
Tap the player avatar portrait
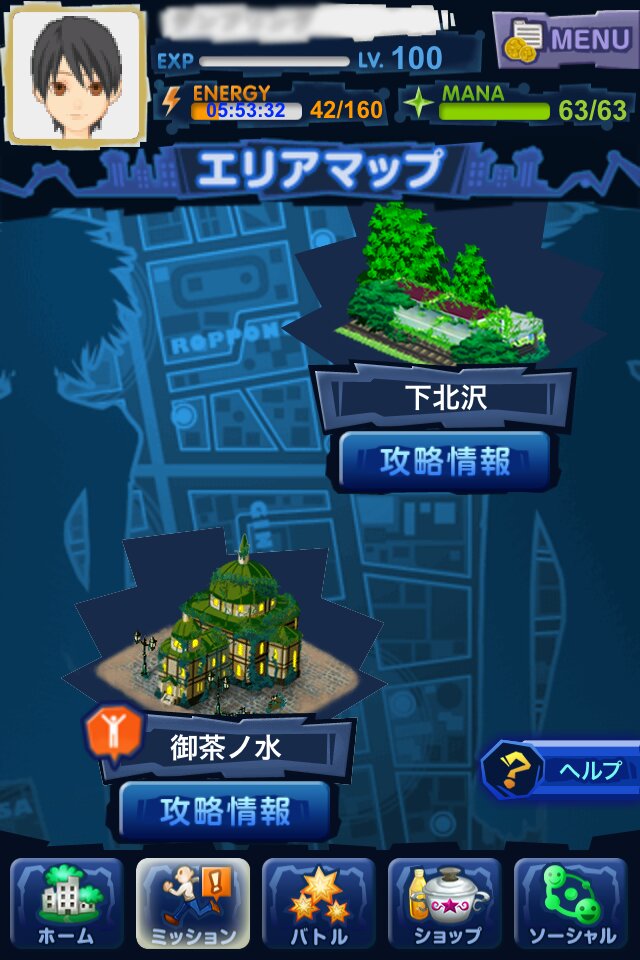[x=75, y=72]
